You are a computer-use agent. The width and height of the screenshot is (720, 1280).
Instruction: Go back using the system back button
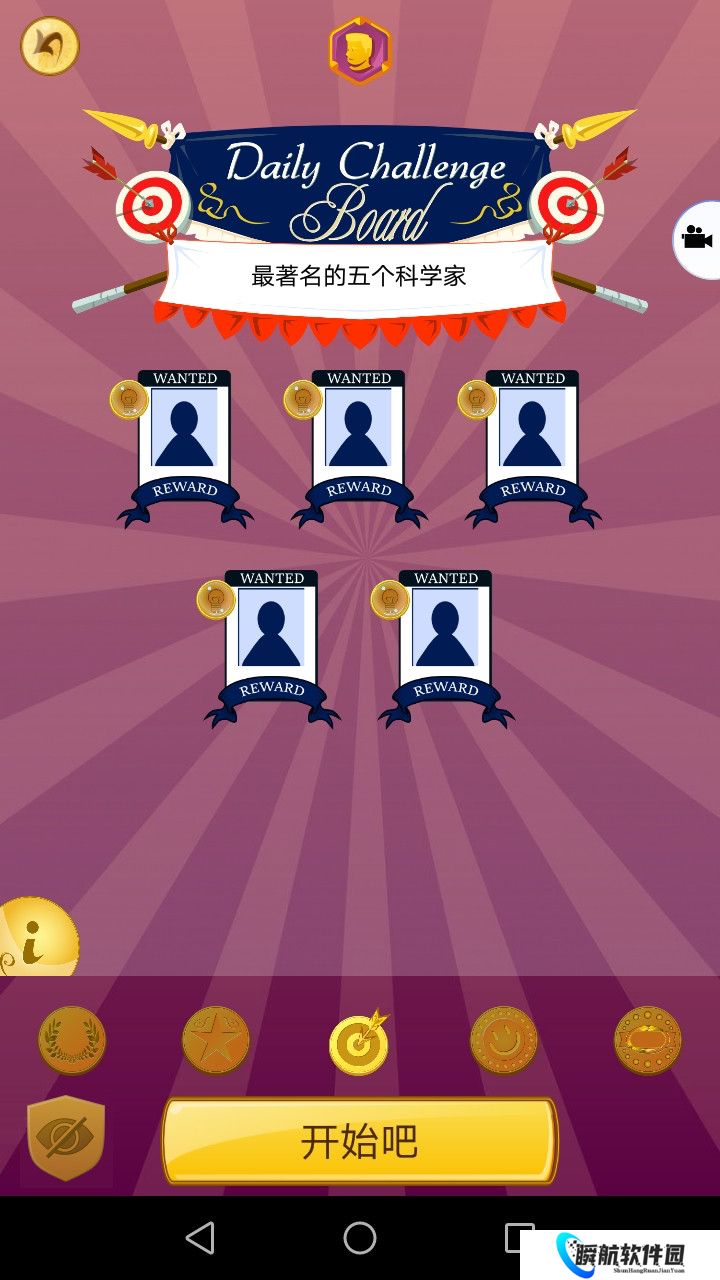pyautogui.click(x=200, y=1238)
